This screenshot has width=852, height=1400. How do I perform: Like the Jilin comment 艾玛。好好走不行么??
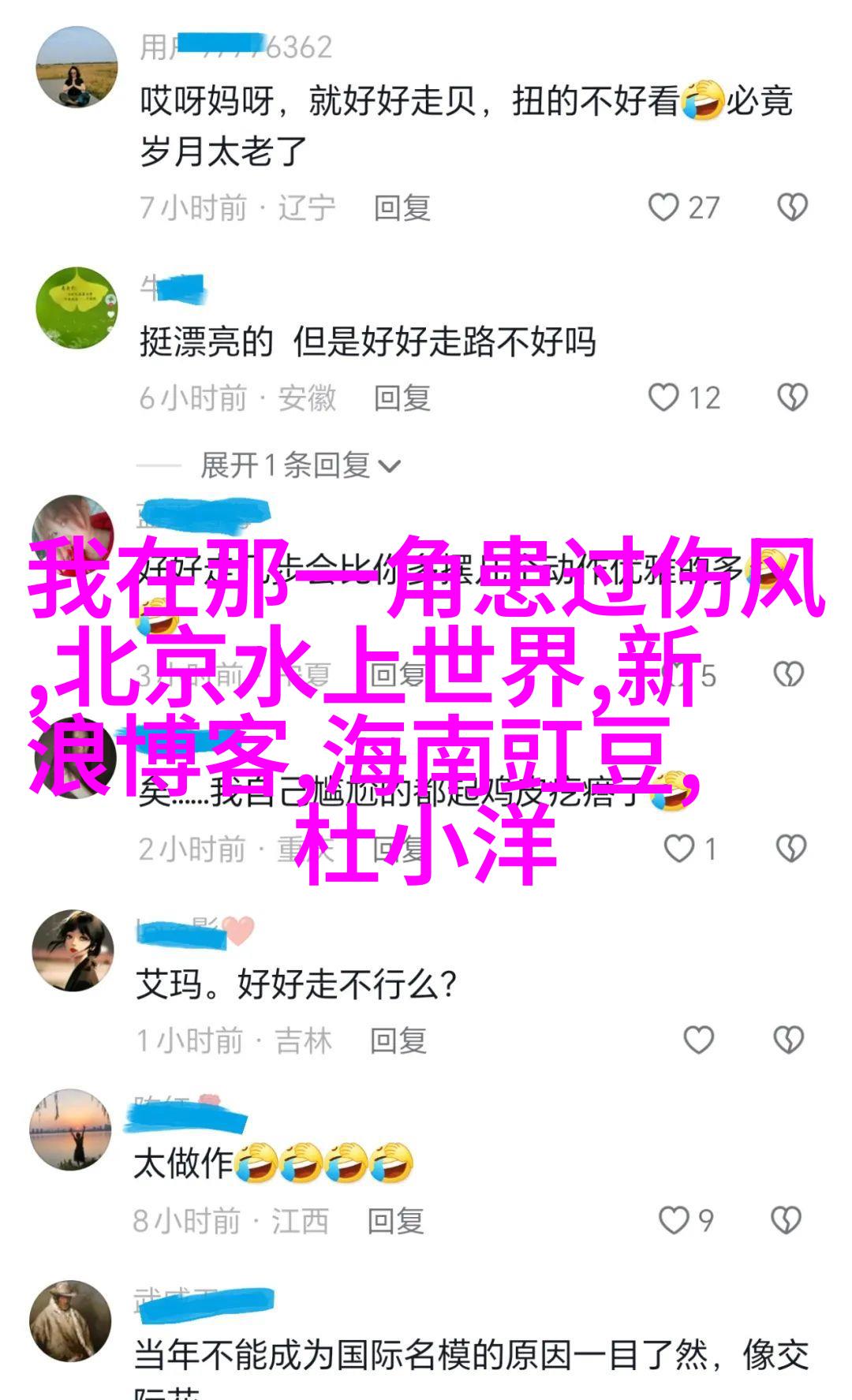pos(698,1040)
